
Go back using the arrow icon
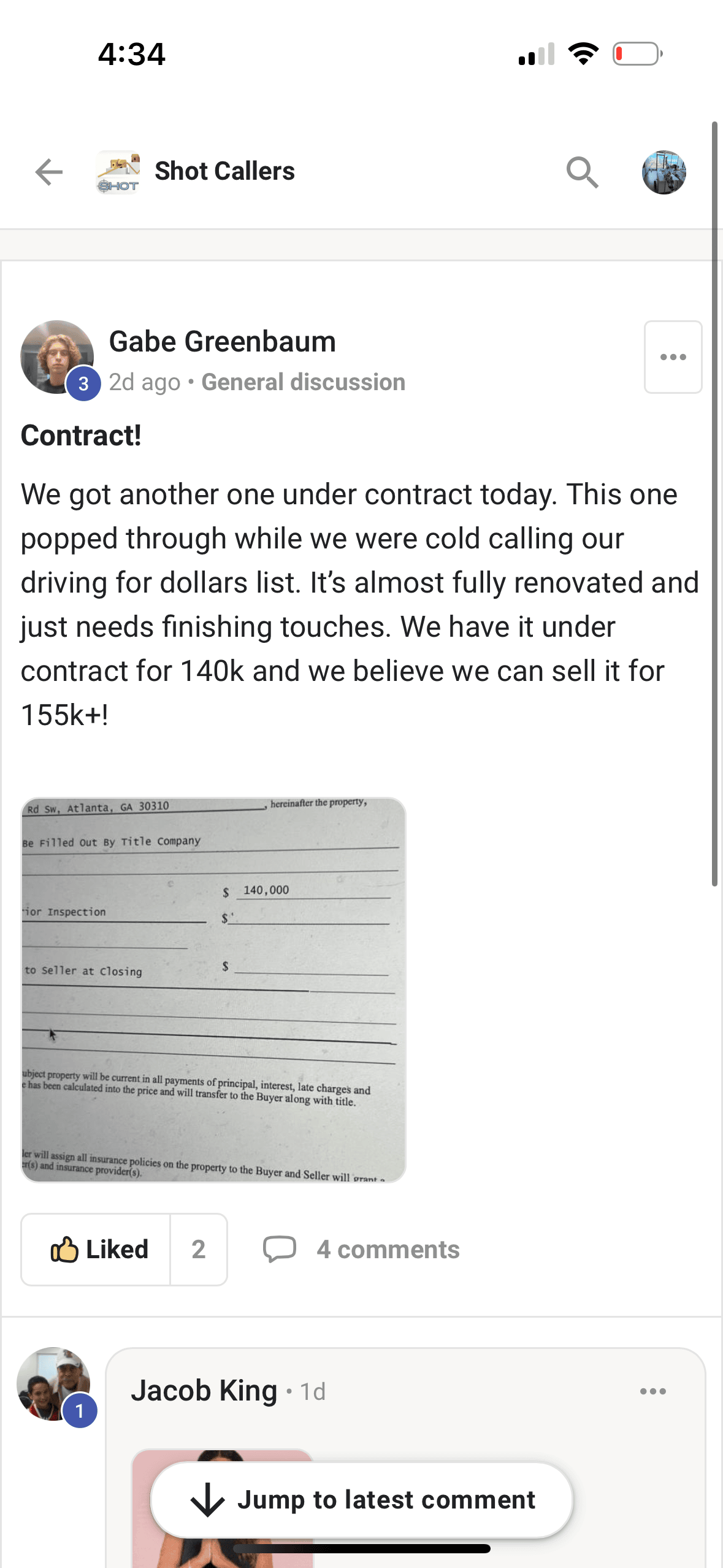tap(49, 172)
